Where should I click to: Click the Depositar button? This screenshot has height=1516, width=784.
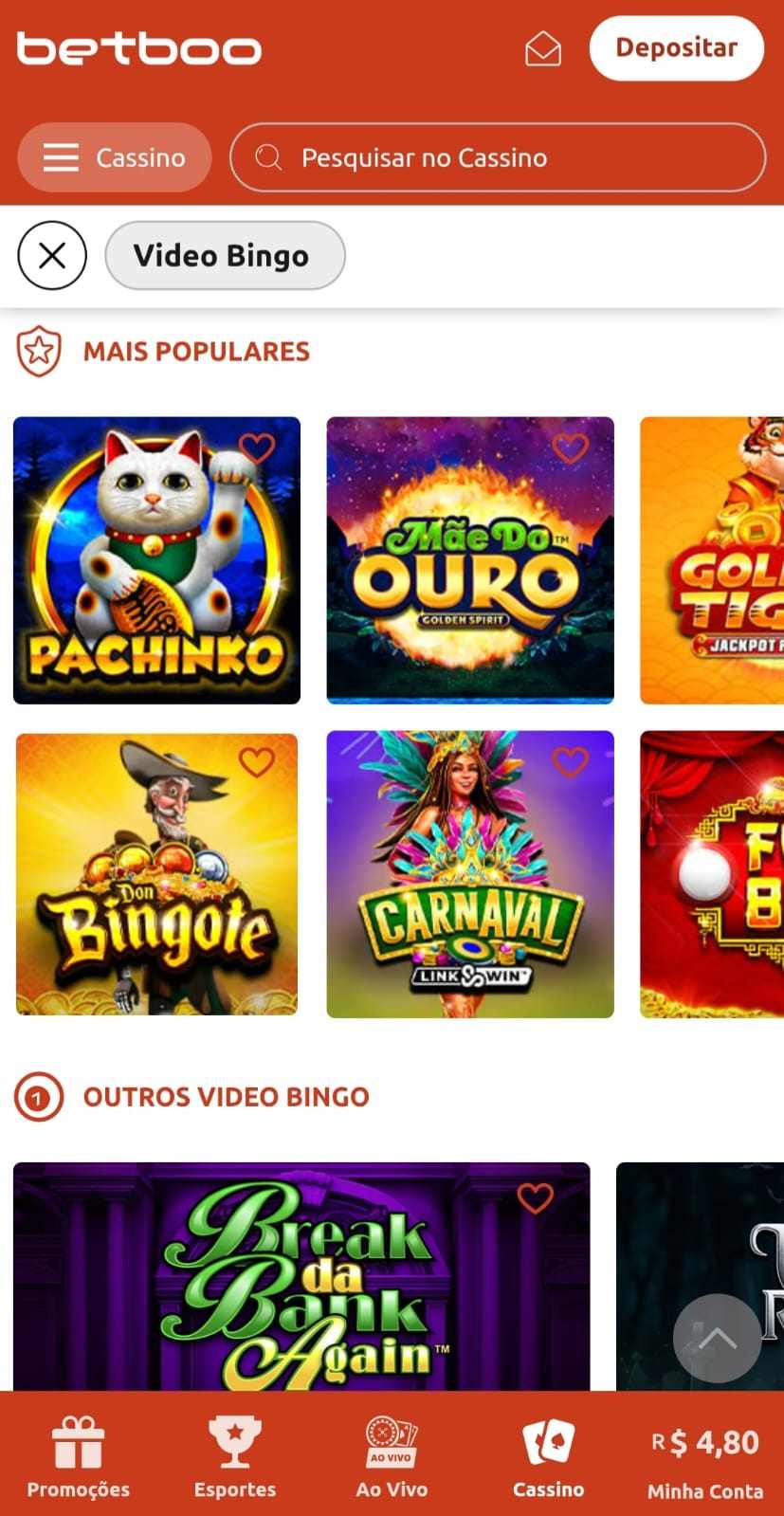tap(676, 47)
